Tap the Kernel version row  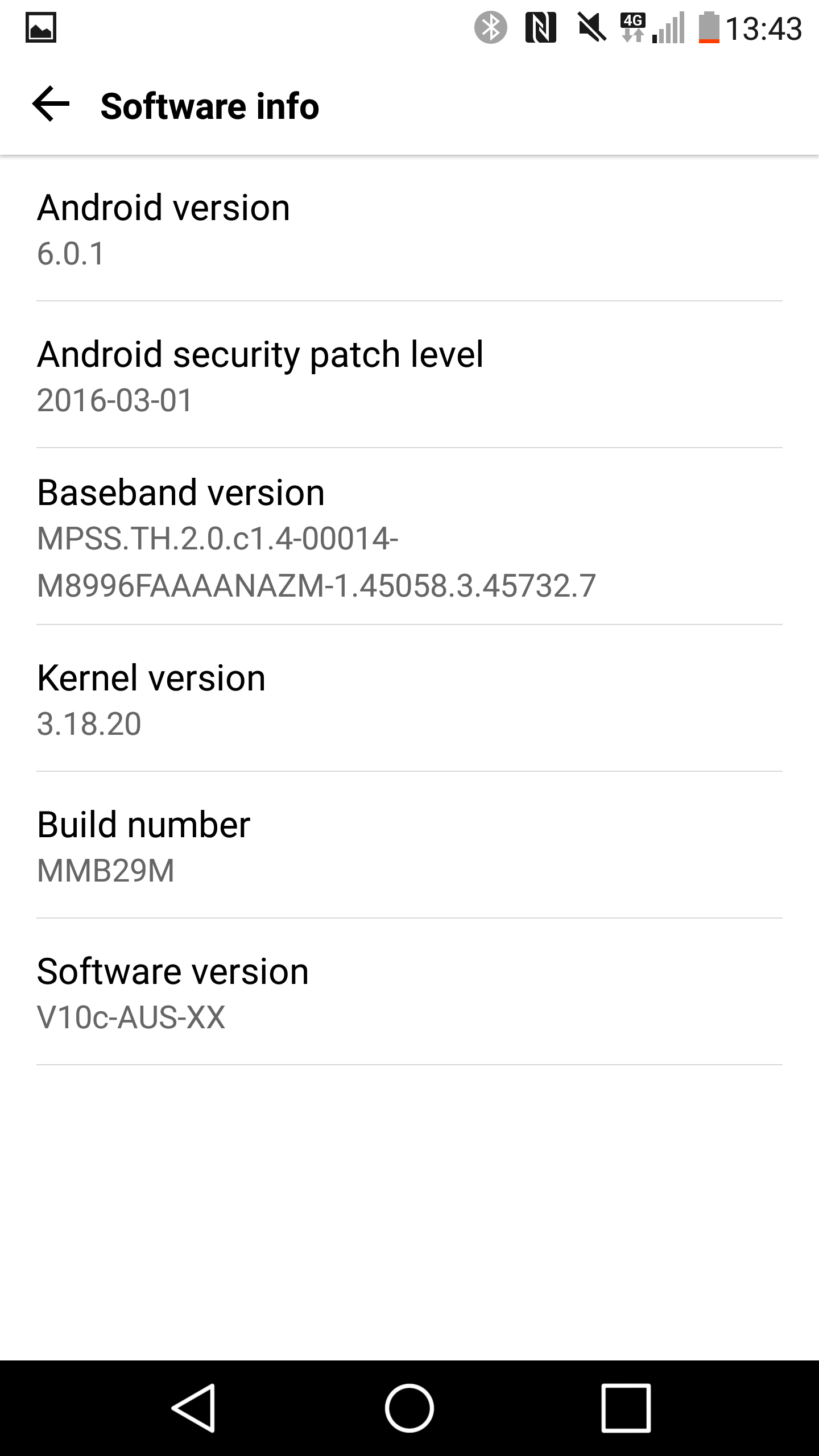(x=409, y=698)
